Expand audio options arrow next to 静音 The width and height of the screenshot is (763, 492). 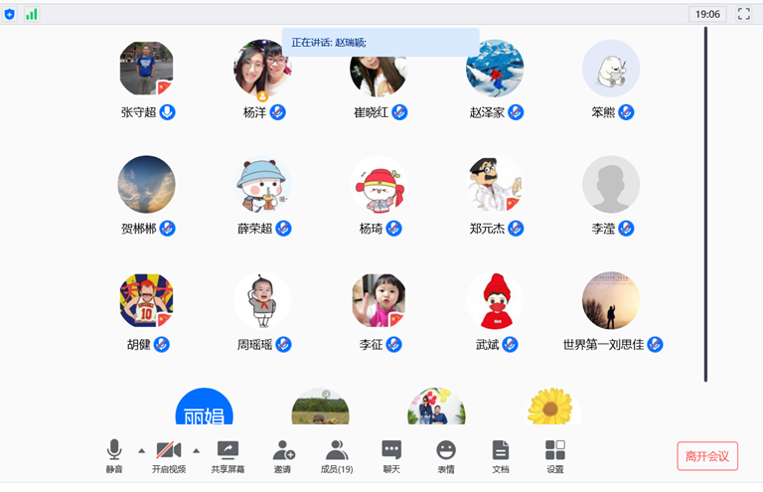click(141, 450)
